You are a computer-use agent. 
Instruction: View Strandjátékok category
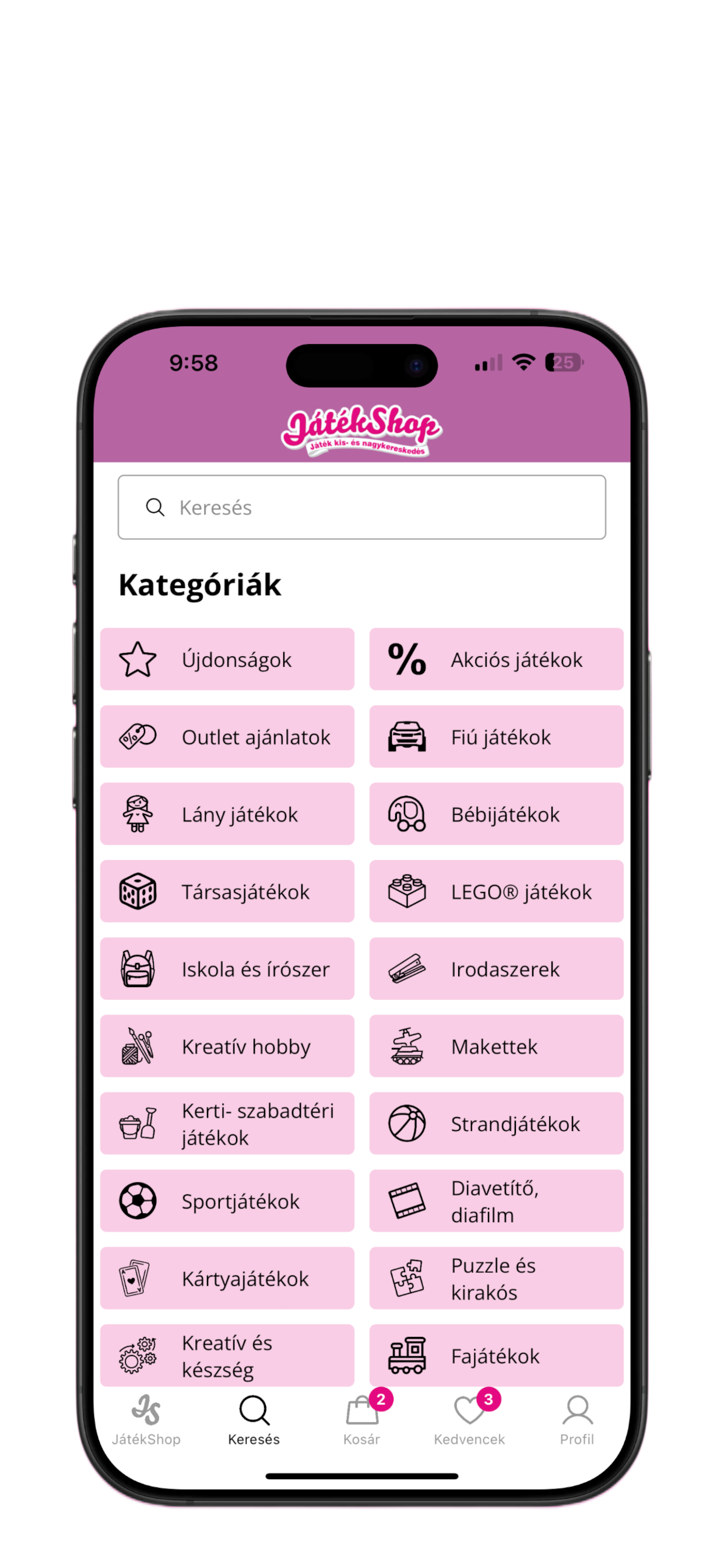[x=496, y=1123]
